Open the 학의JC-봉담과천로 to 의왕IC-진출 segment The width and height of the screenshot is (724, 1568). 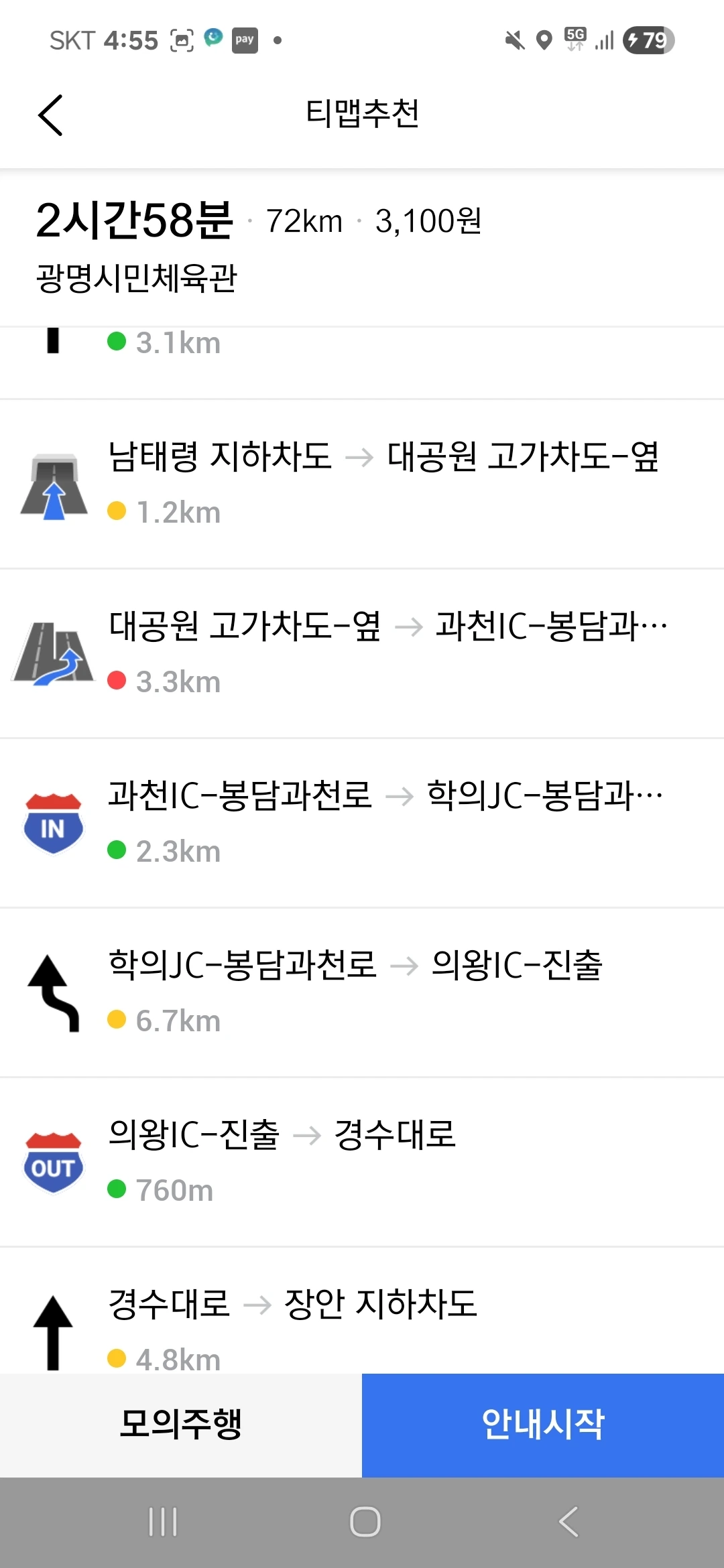[362, 992]
